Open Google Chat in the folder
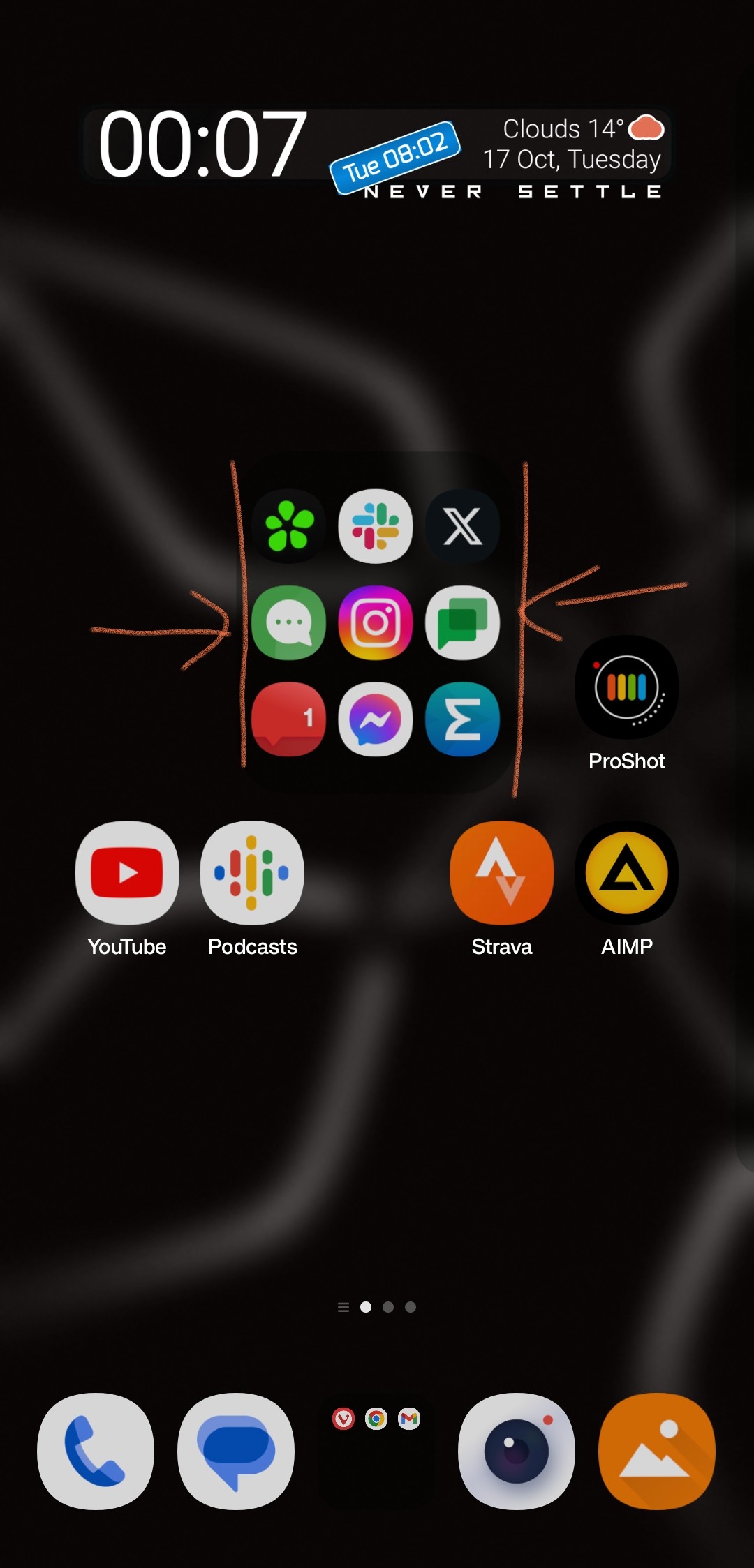The width and height of the screenshot is (754, 1568). [463, 623]
